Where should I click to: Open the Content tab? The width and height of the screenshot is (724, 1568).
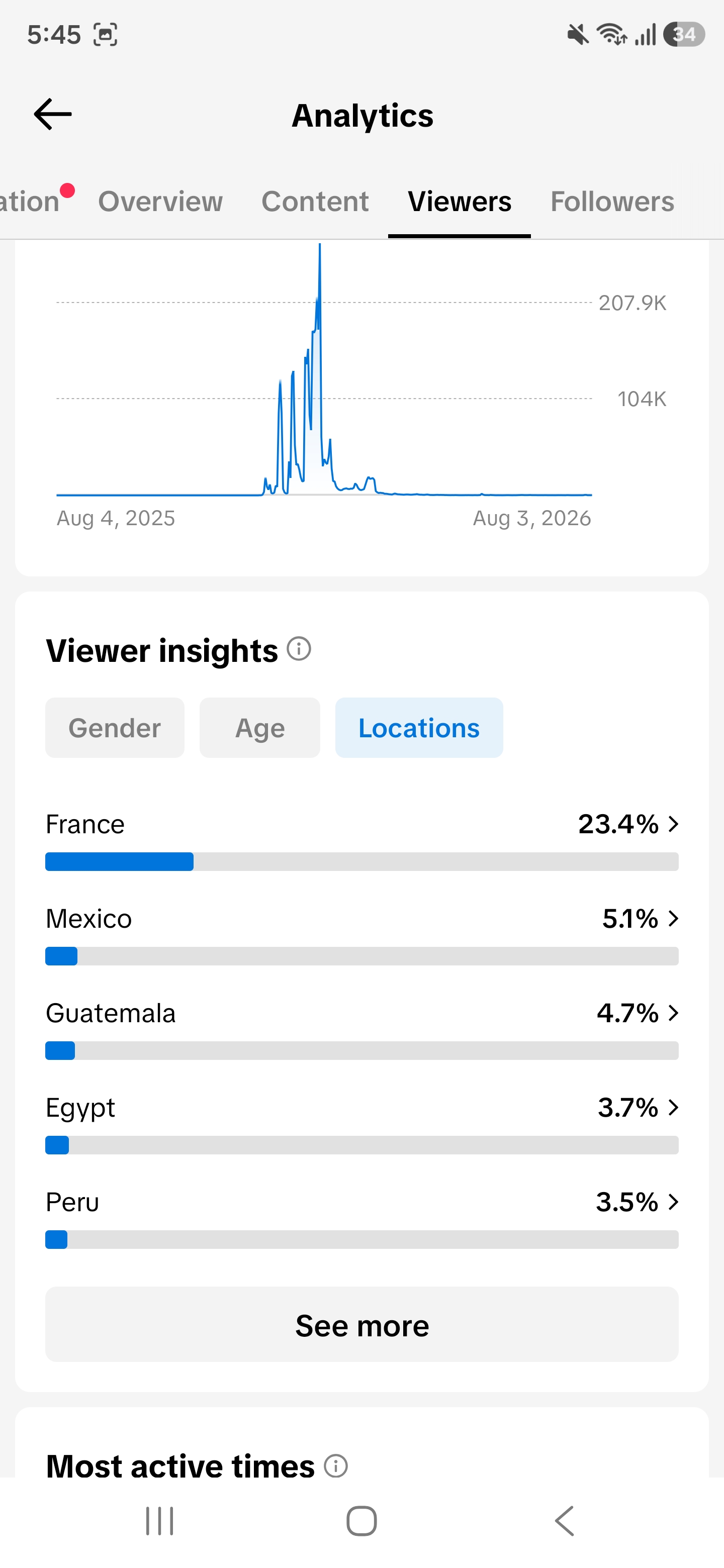click(x=315, y=202)
